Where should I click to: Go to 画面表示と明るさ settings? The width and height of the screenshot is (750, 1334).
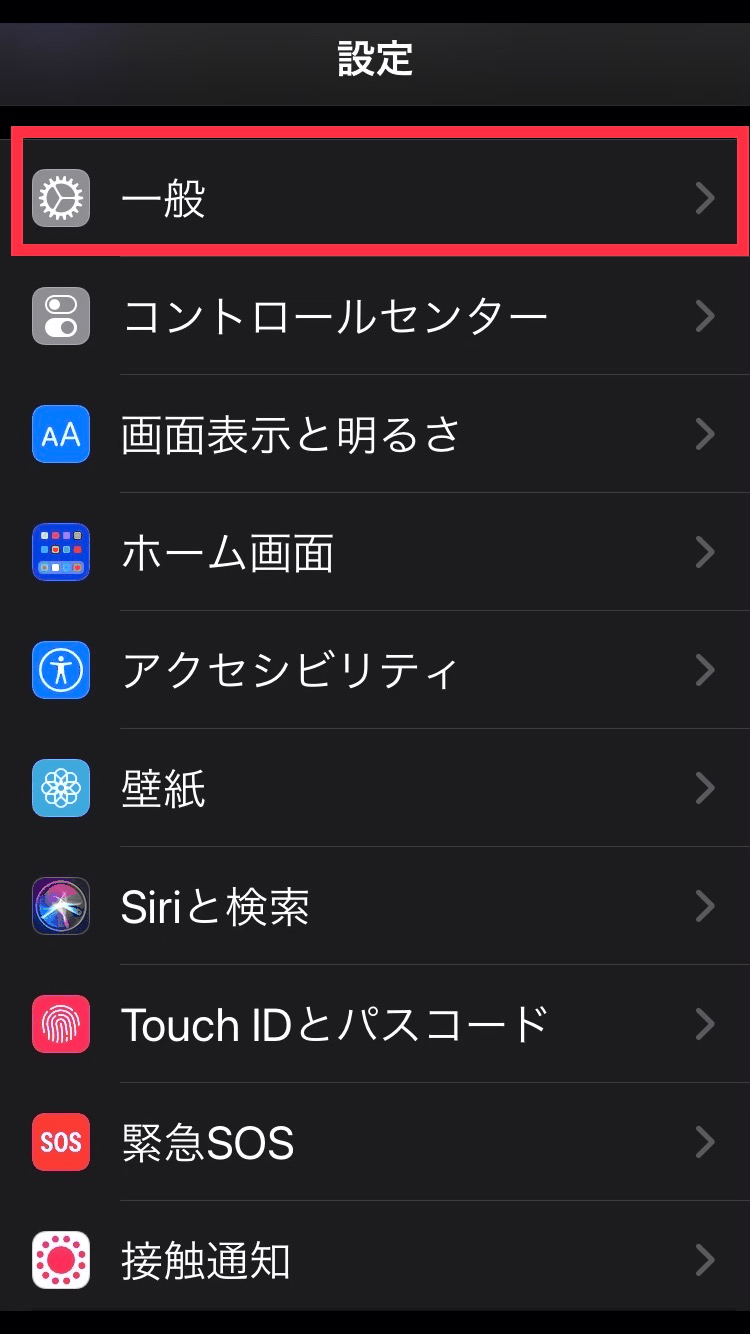pos(375,434)
